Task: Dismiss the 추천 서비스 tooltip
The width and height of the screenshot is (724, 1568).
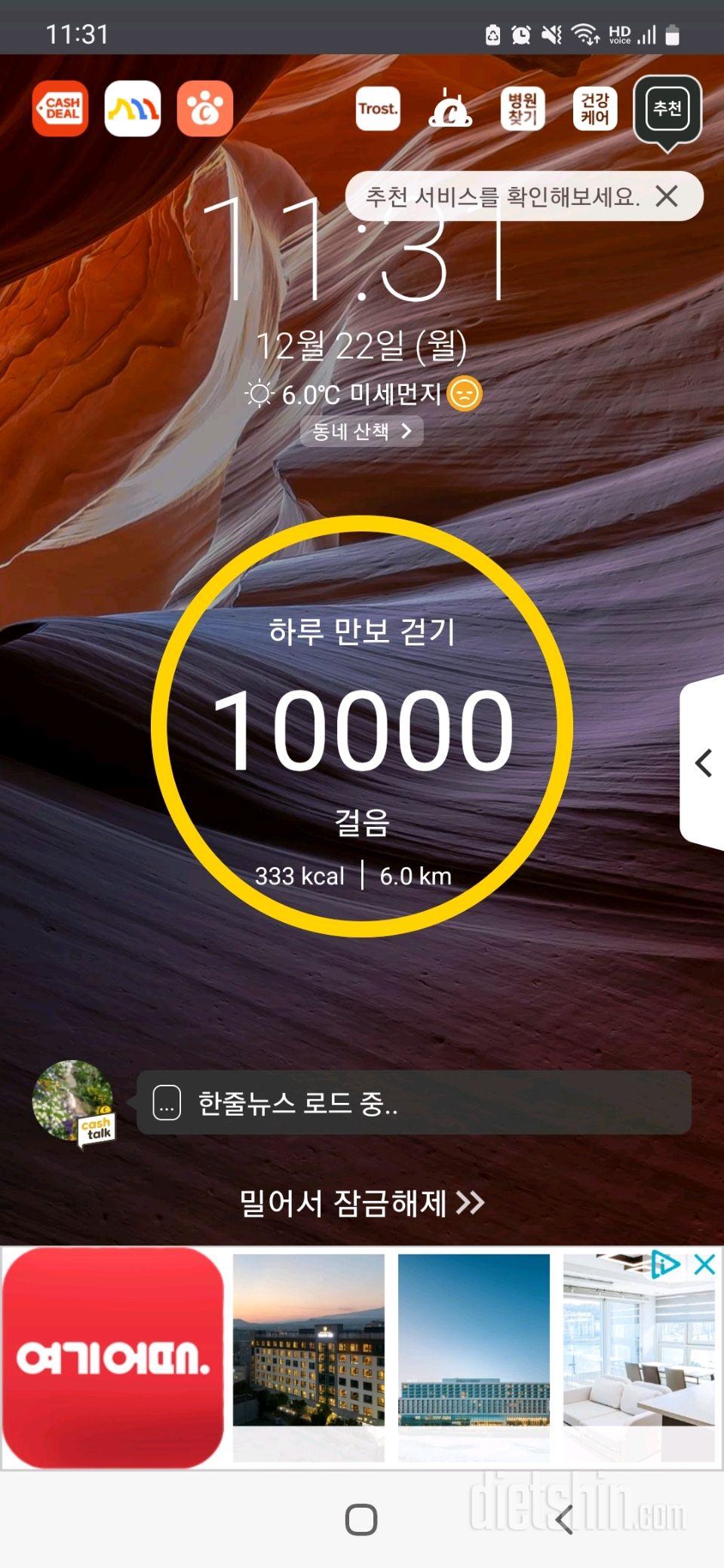Action: (x=667, y=197)
